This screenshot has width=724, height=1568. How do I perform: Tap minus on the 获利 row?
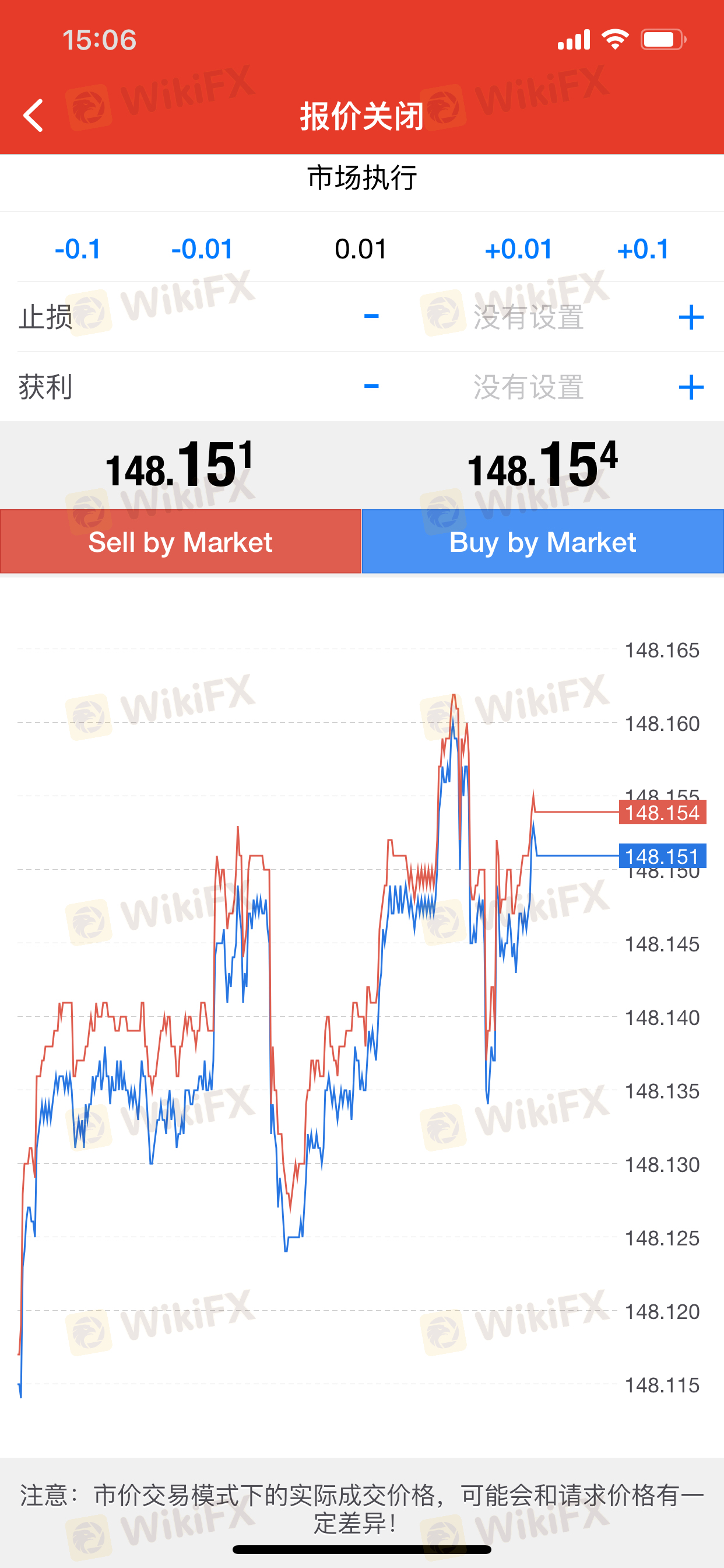click(371, 386)
